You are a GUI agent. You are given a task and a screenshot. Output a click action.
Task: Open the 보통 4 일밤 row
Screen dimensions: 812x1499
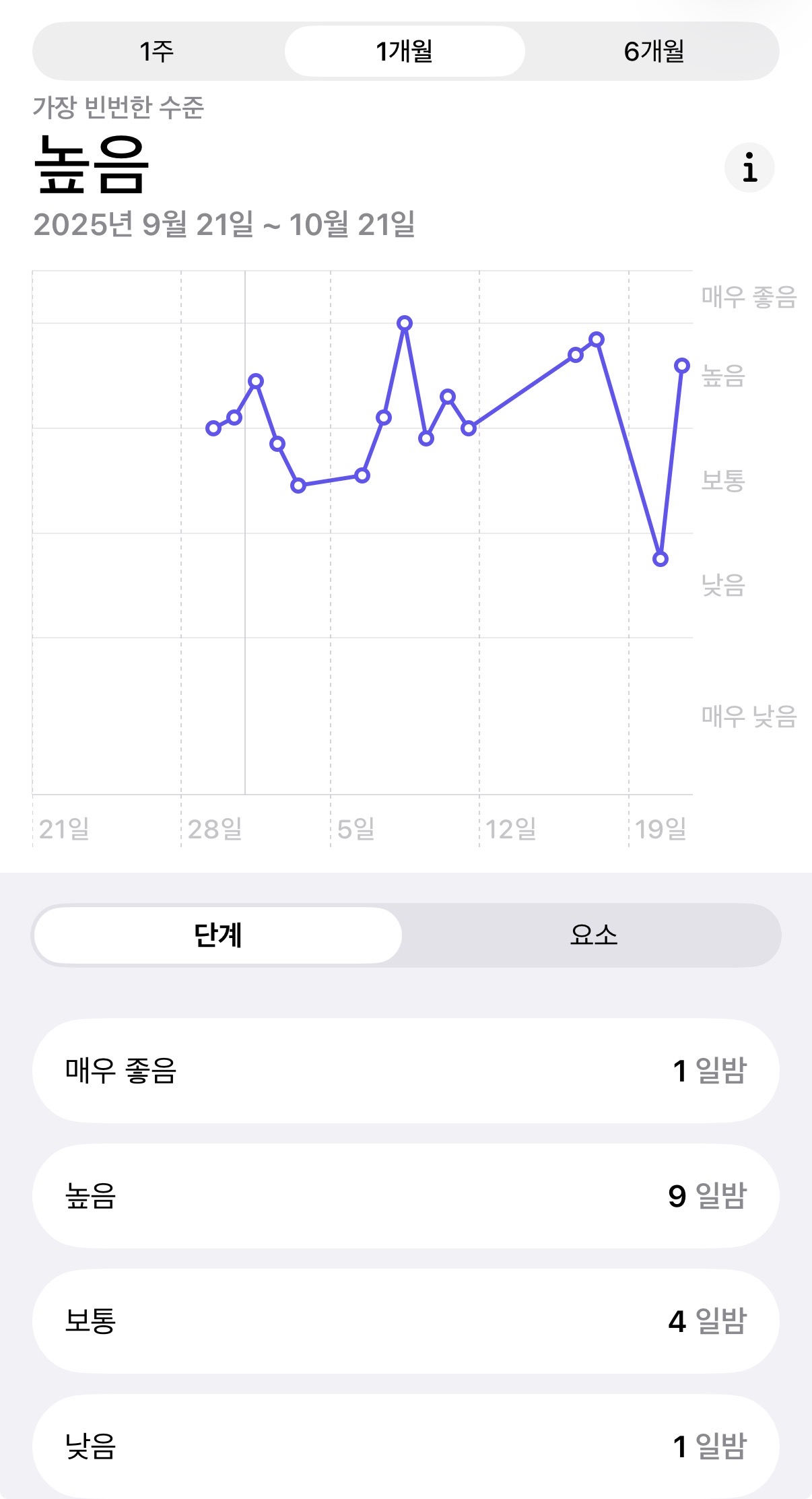(406, 1321)
